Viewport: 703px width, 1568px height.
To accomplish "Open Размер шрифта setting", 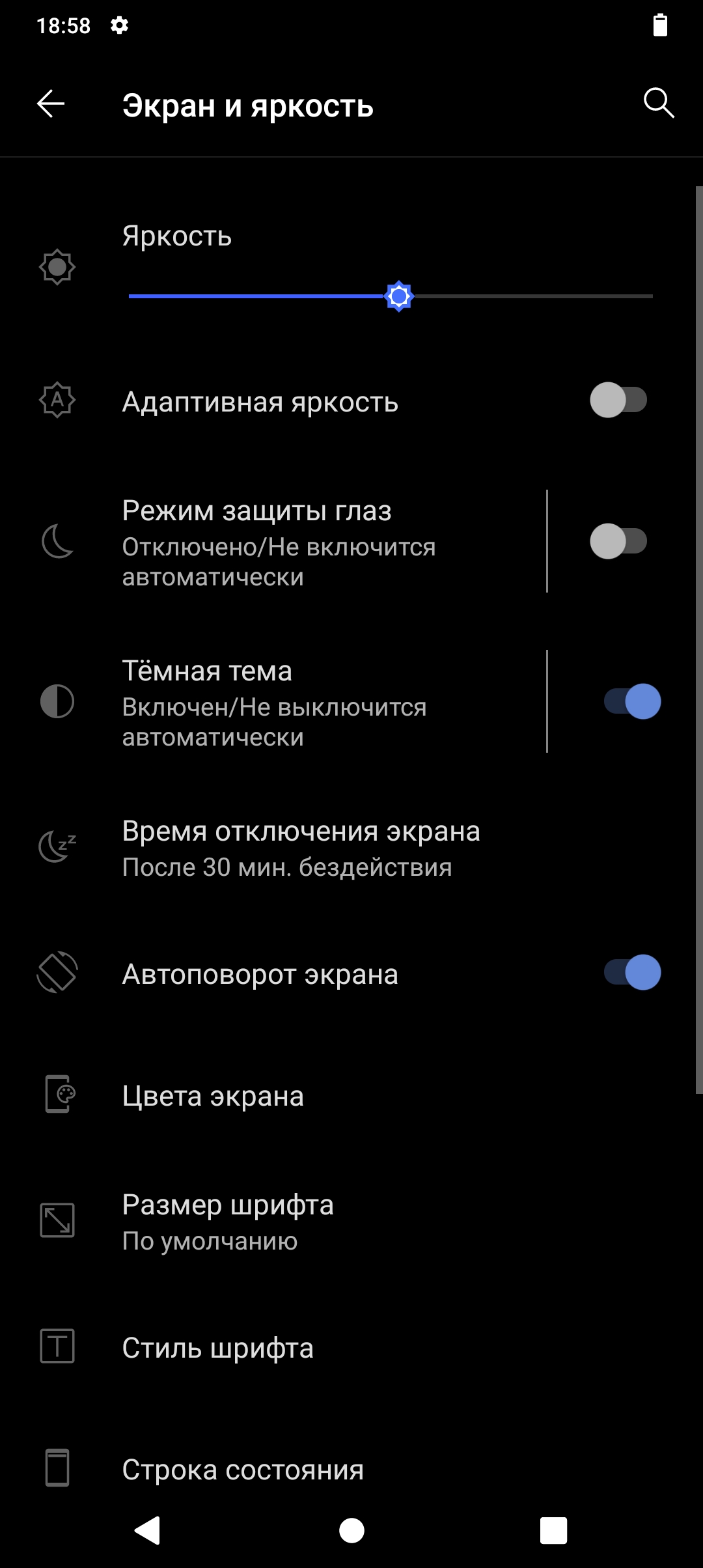I will tap(228, 1222).
